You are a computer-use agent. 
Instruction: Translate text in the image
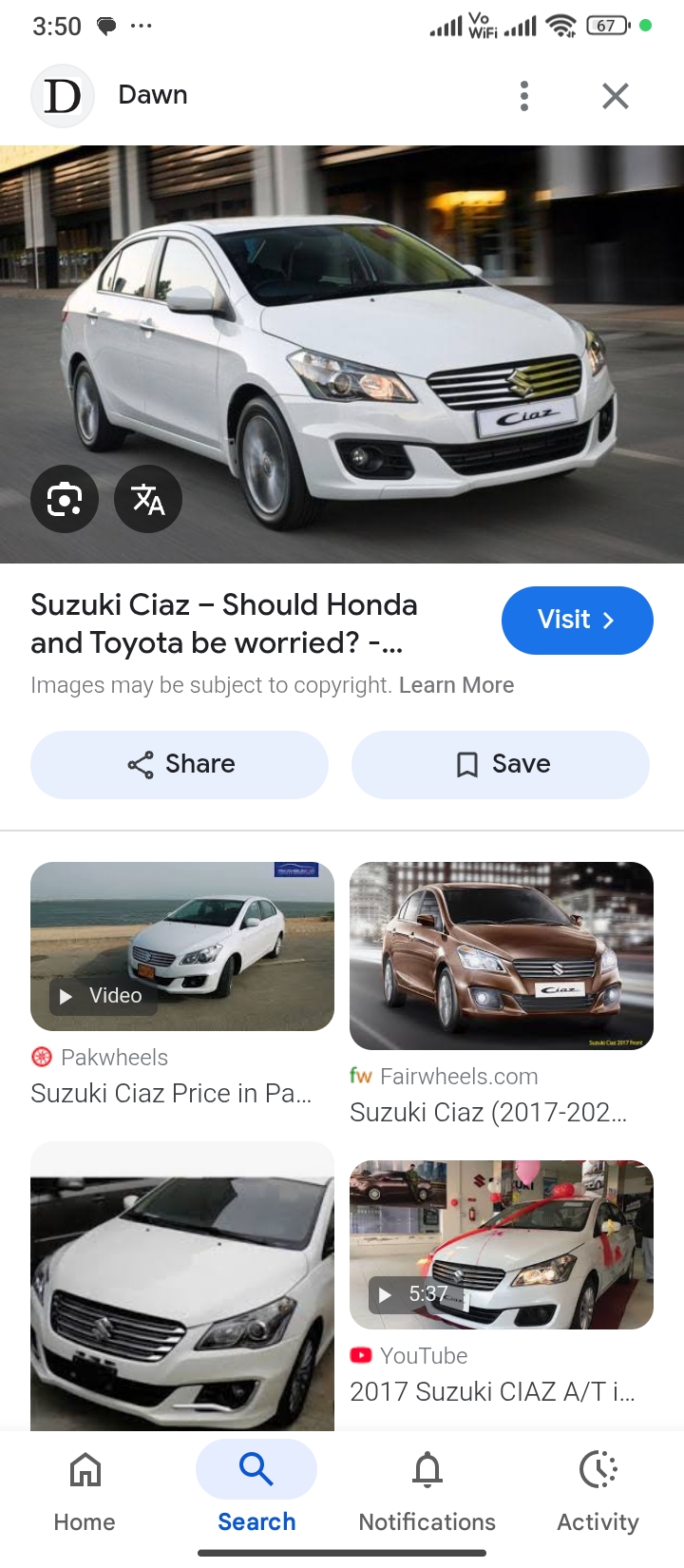click(148, 499)
